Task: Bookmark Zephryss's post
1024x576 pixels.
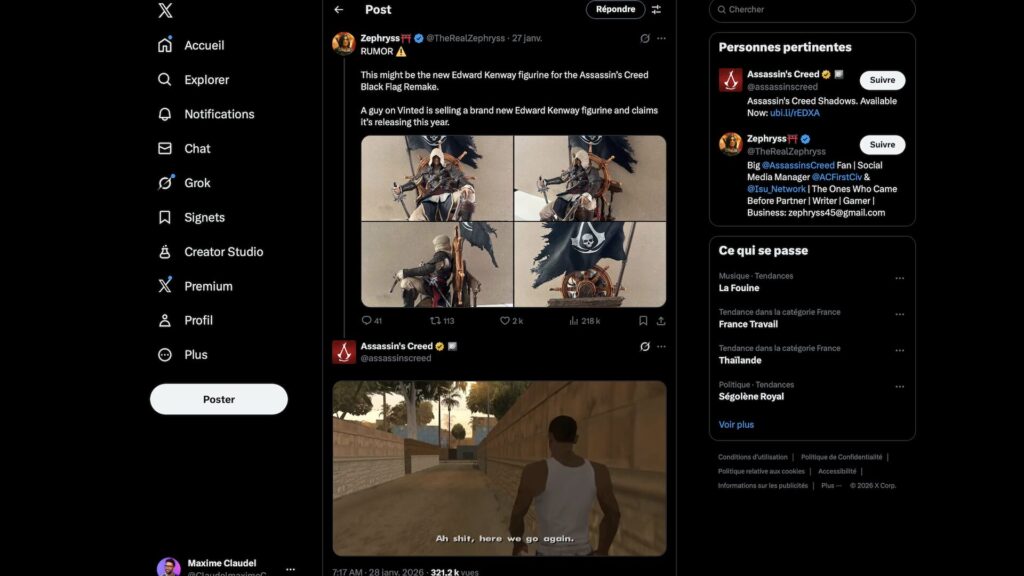Action: (643, 321)
